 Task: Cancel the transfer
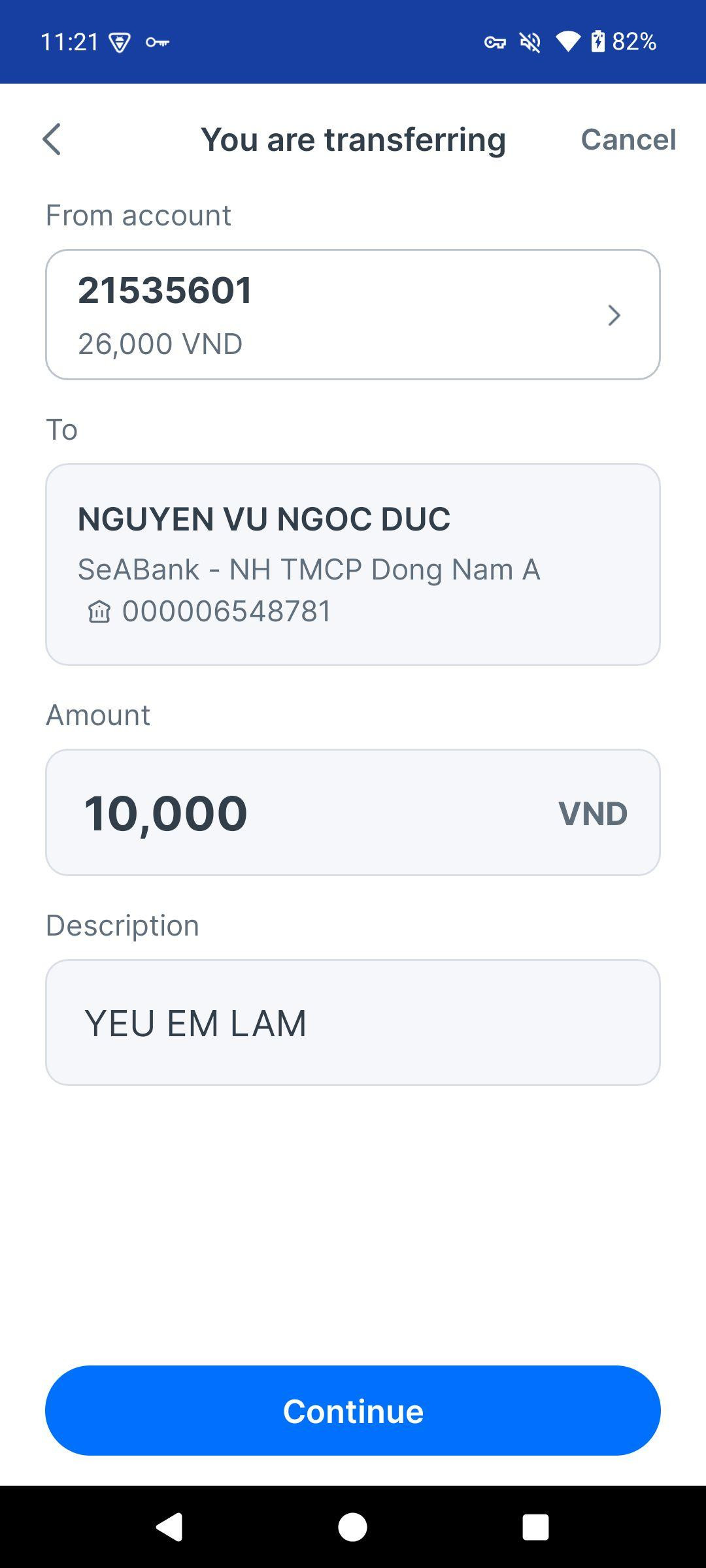pyautogui.click(x=628, y=139)
